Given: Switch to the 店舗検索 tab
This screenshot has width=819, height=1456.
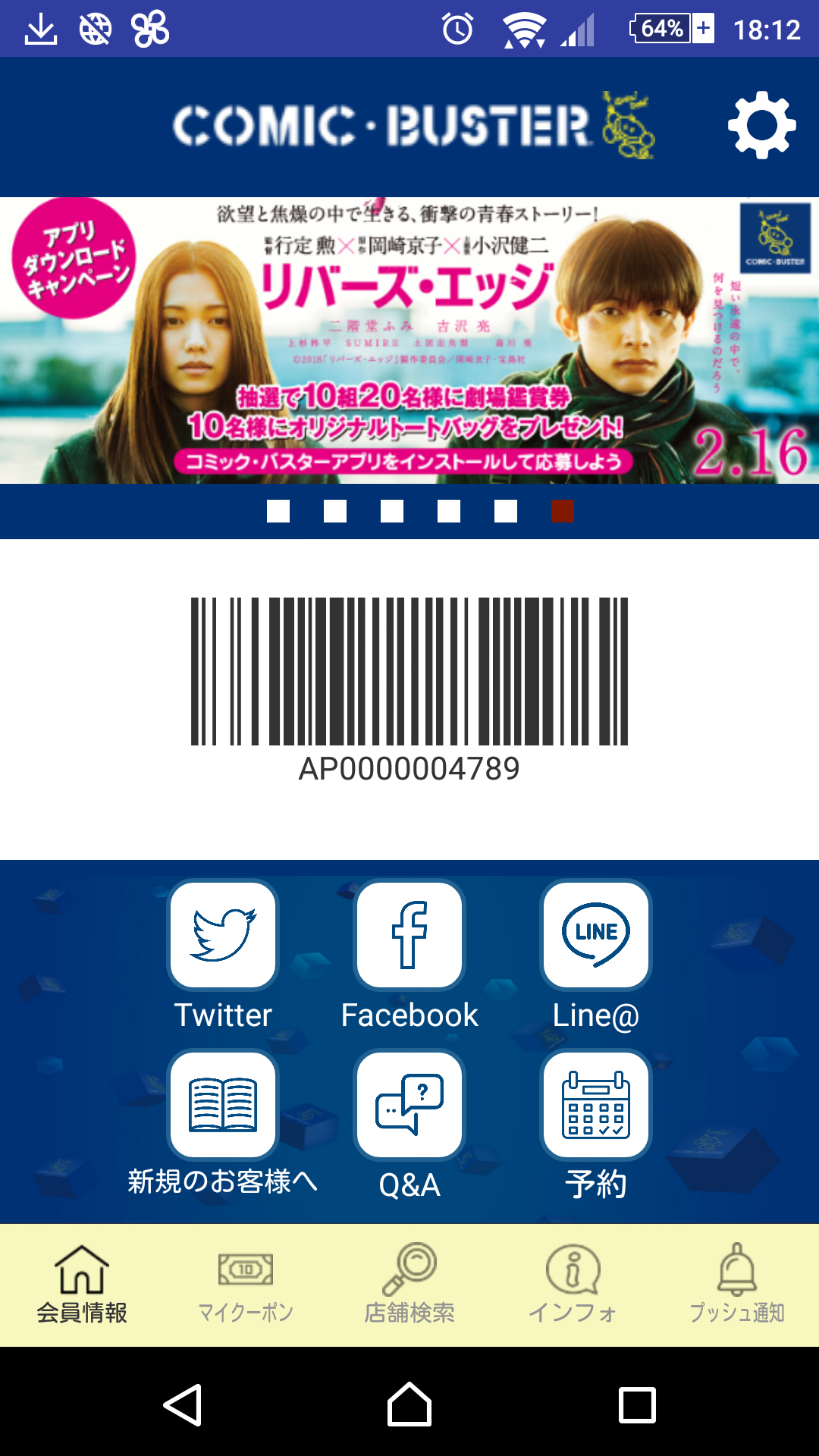Looking at the screenshot, I should pos(409,1285).
